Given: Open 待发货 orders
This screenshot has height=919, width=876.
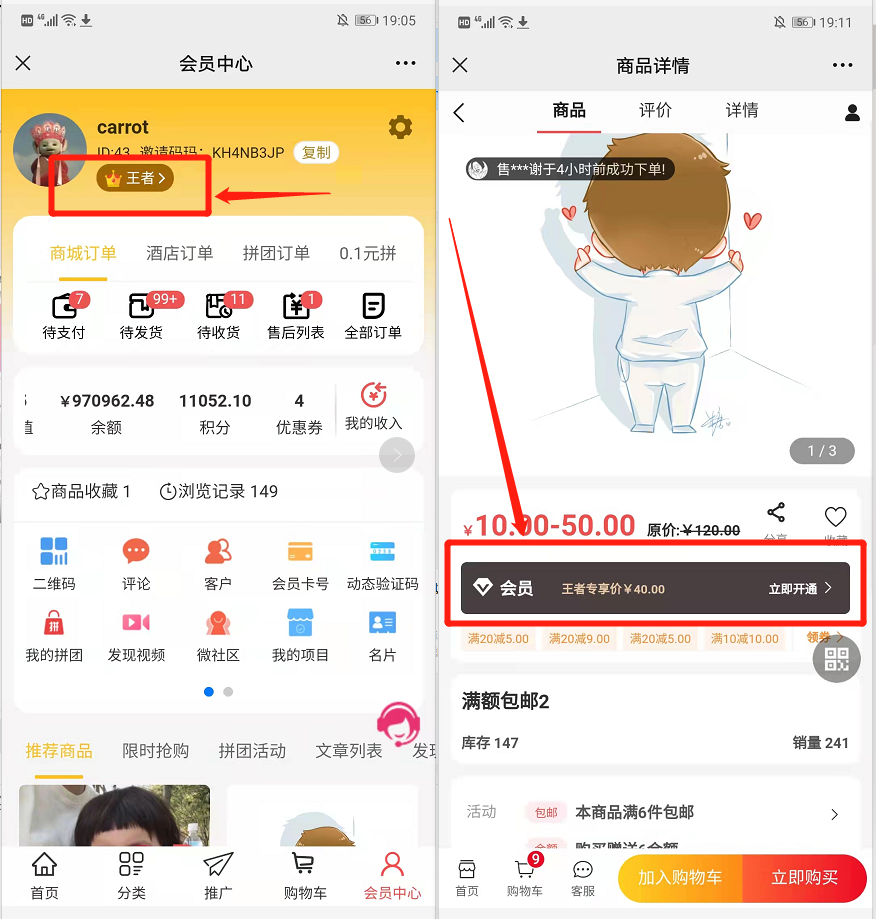Looking at the screenshot, I should [x=141, y=316].
